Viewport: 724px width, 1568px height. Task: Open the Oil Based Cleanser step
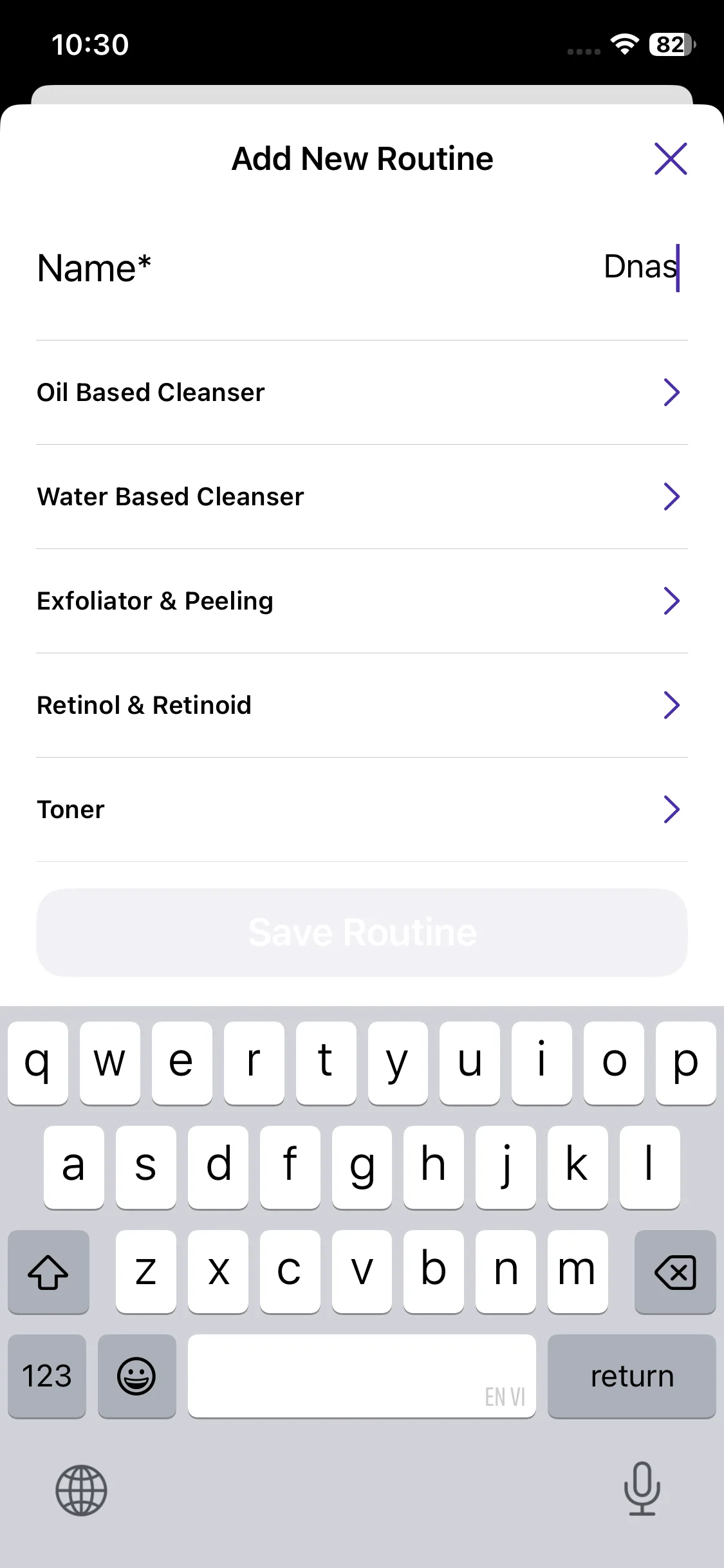coord(362,393)
